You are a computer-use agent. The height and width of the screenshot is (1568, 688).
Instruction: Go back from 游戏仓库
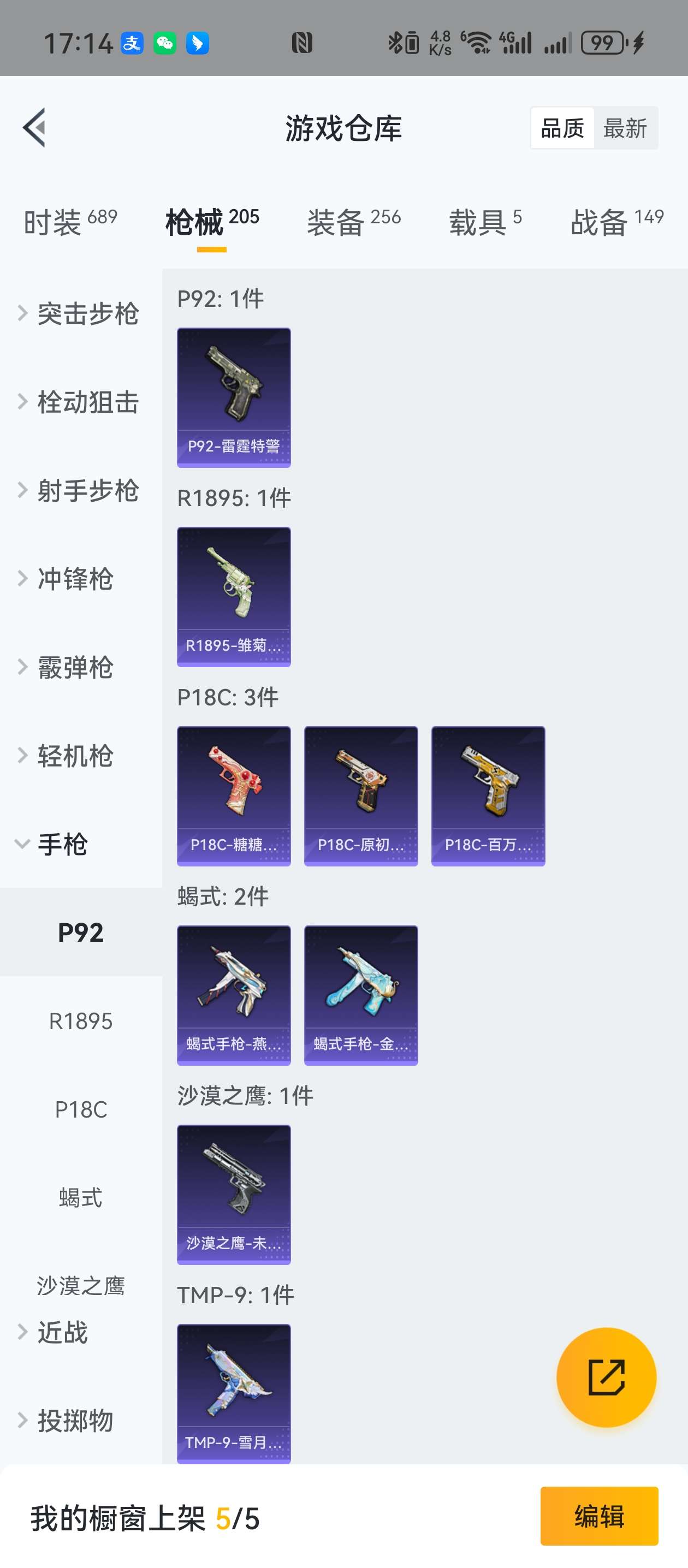pyautogui.click(x=35, y=127)
